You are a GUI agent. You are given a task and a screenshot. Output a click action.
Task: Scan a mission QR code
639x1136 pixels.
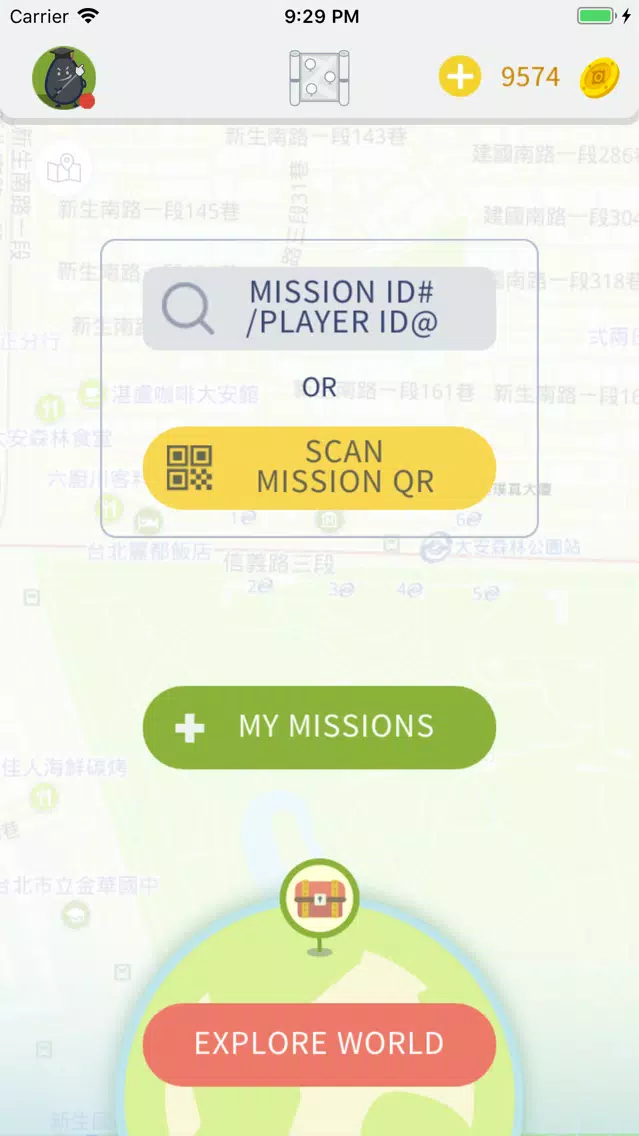pyautogui.click(x=319, y=468)
